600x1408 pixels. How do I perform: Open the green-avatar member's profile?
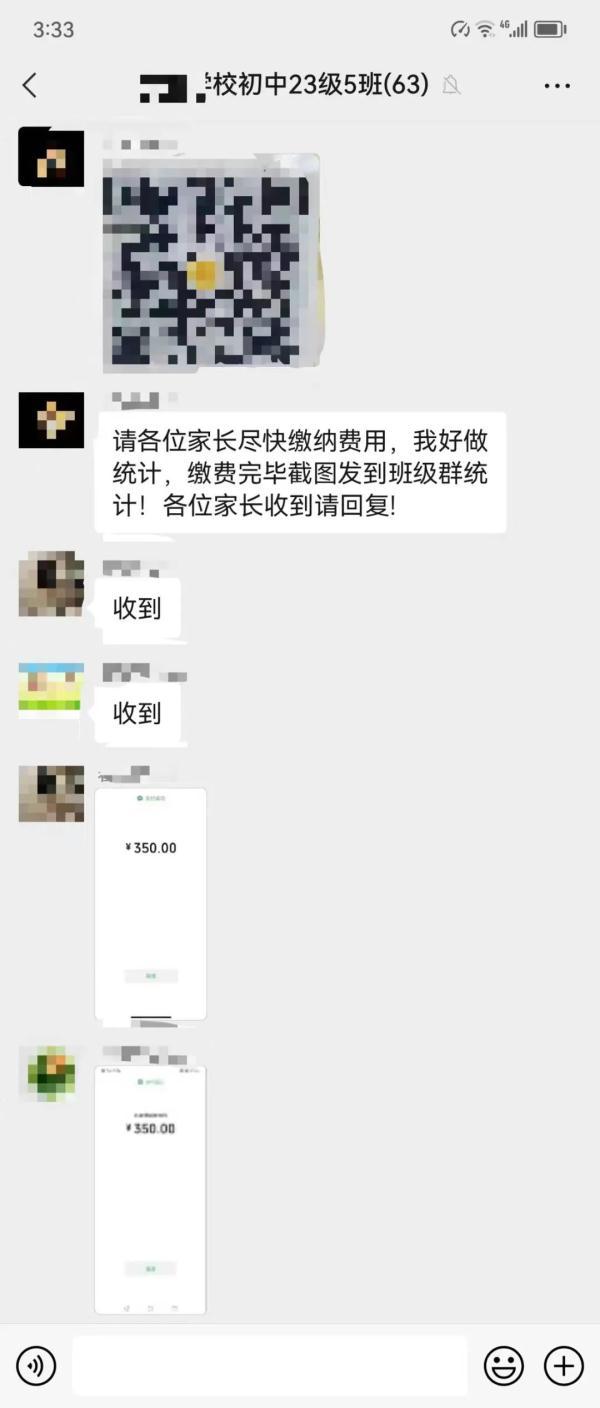(51, 1074)
